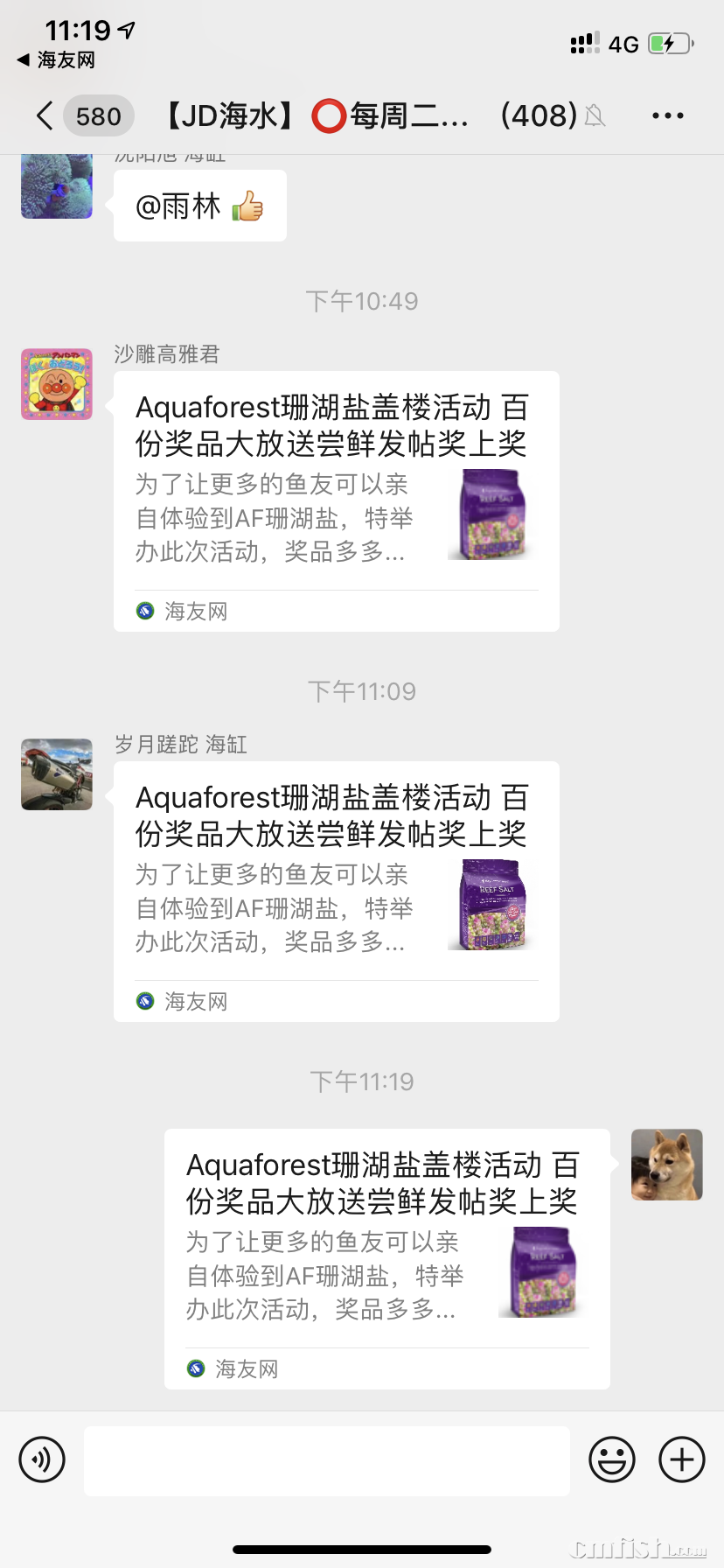Go back to the chat list

(x=45, y=115)
